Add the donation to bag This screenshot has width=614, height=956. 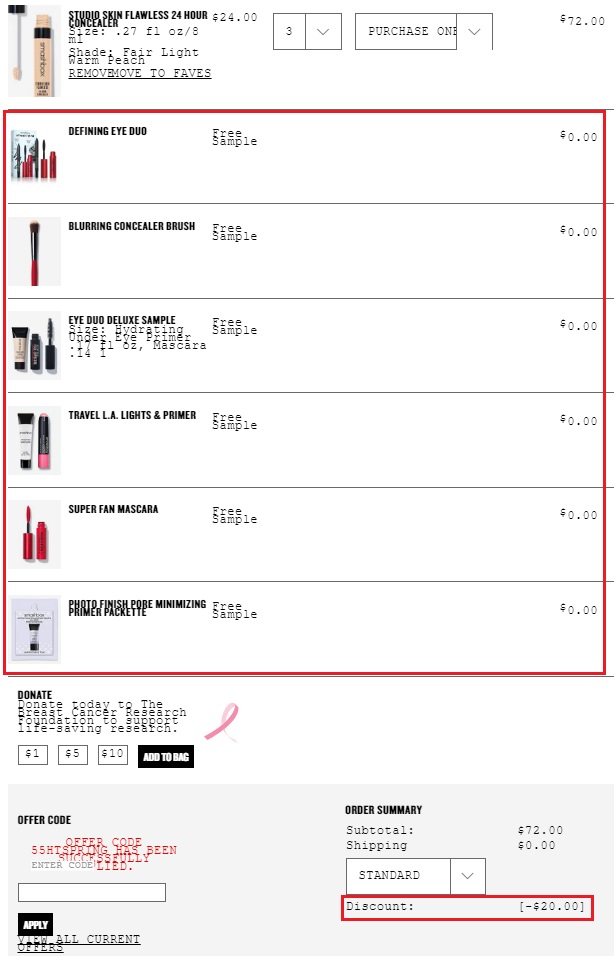(165, 757)
